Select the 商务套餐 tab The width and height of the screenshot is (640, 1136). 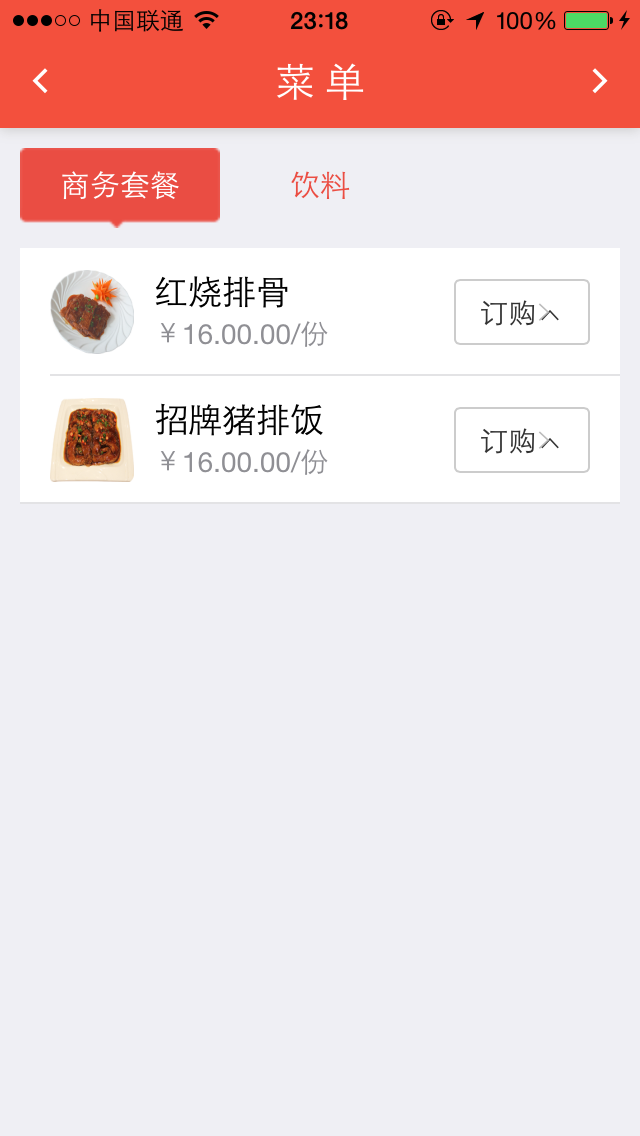point(120,185)
